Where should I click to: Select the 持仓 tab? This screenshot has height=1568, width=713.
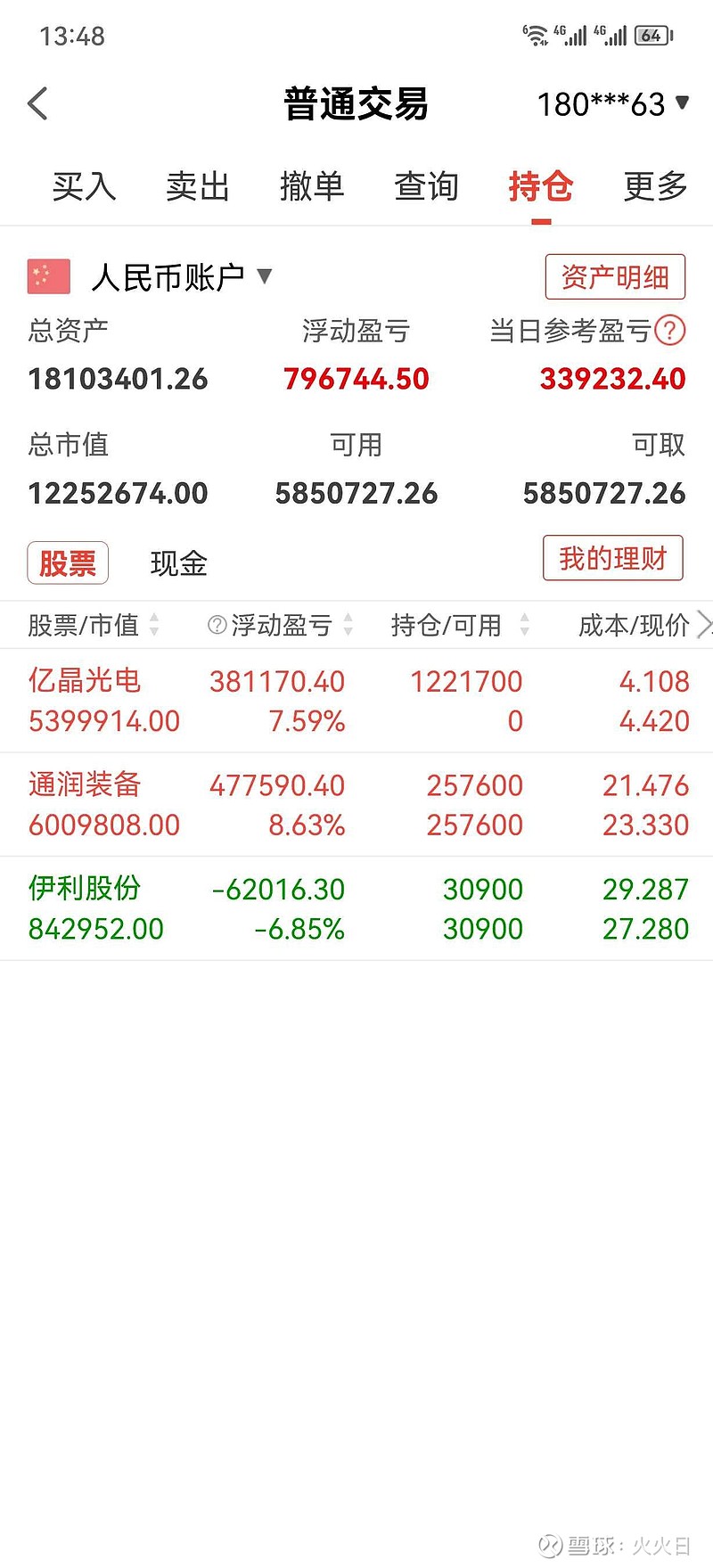point(540,186)
